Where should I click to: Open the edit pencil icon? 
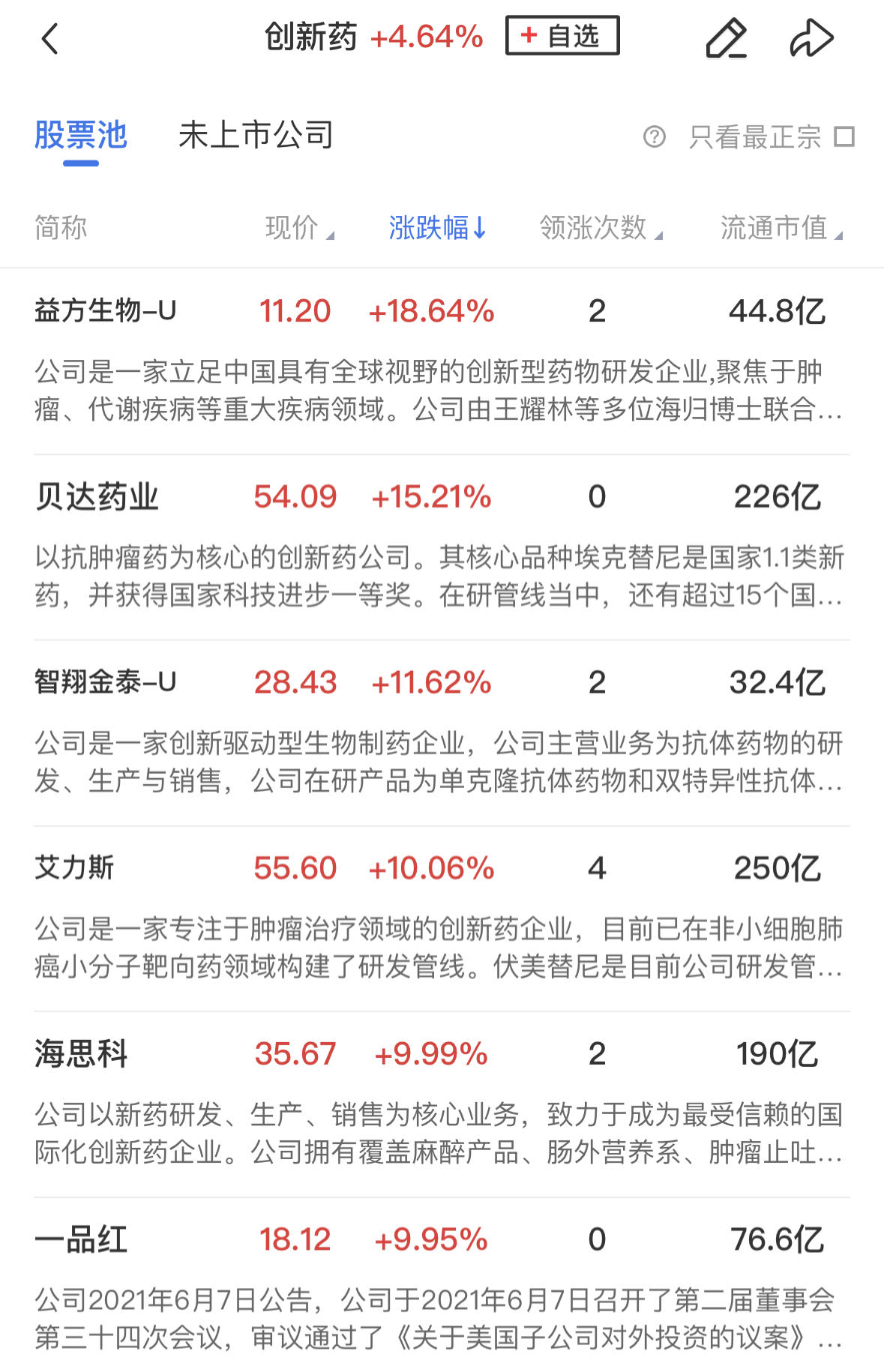tap(726, 39)
